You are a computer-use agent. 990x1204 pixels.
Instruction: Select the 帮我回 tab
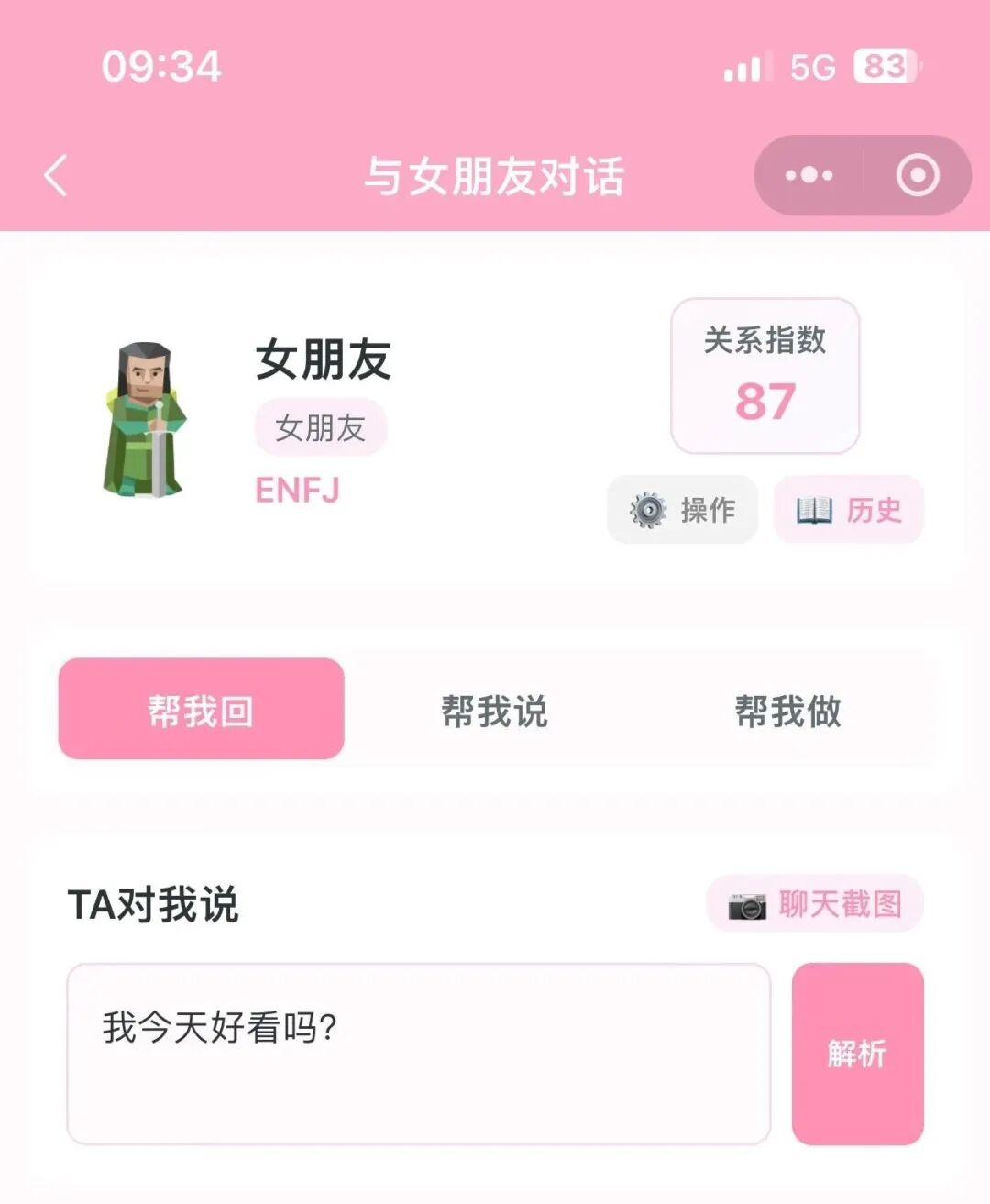pos(201,709)
